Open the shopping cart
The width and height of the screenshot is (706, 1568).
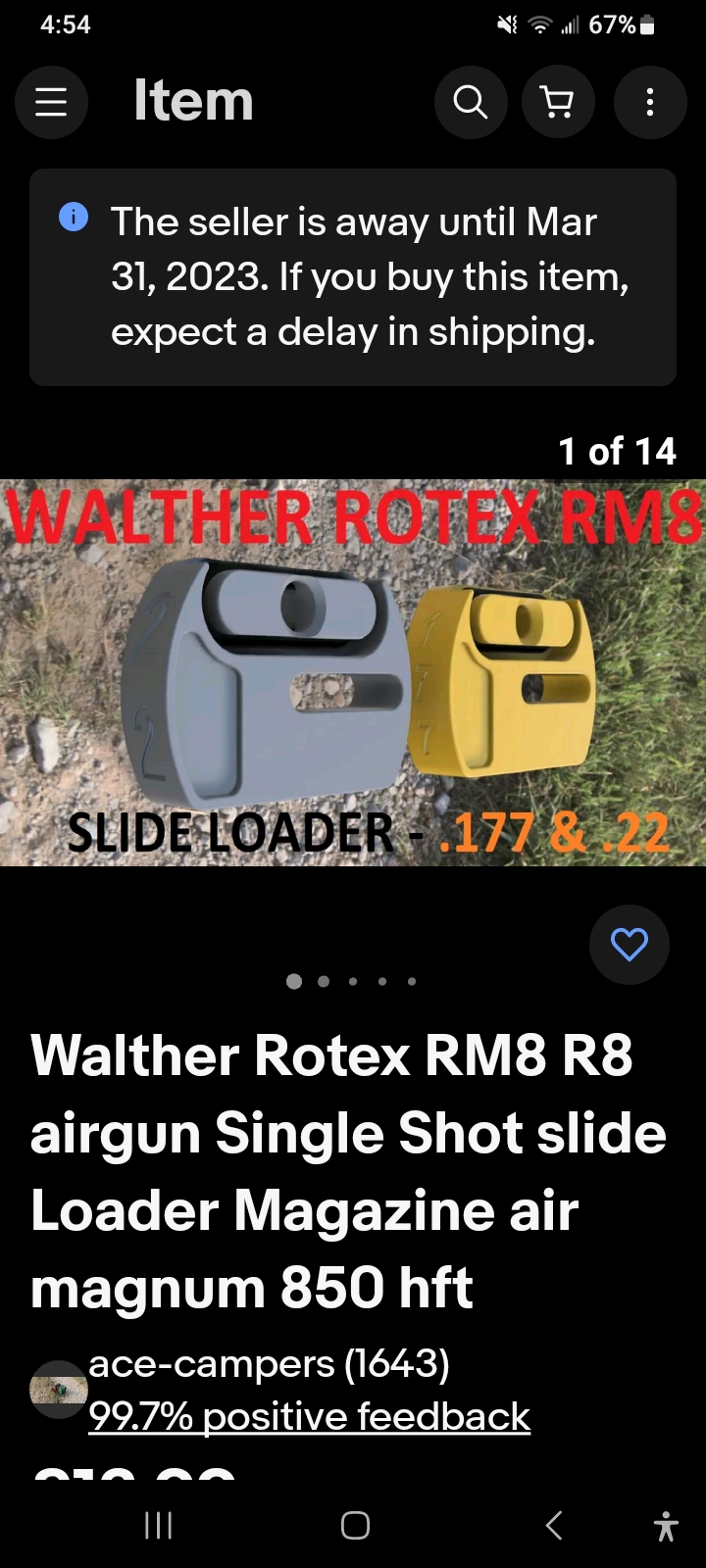(x=559, y=102)
